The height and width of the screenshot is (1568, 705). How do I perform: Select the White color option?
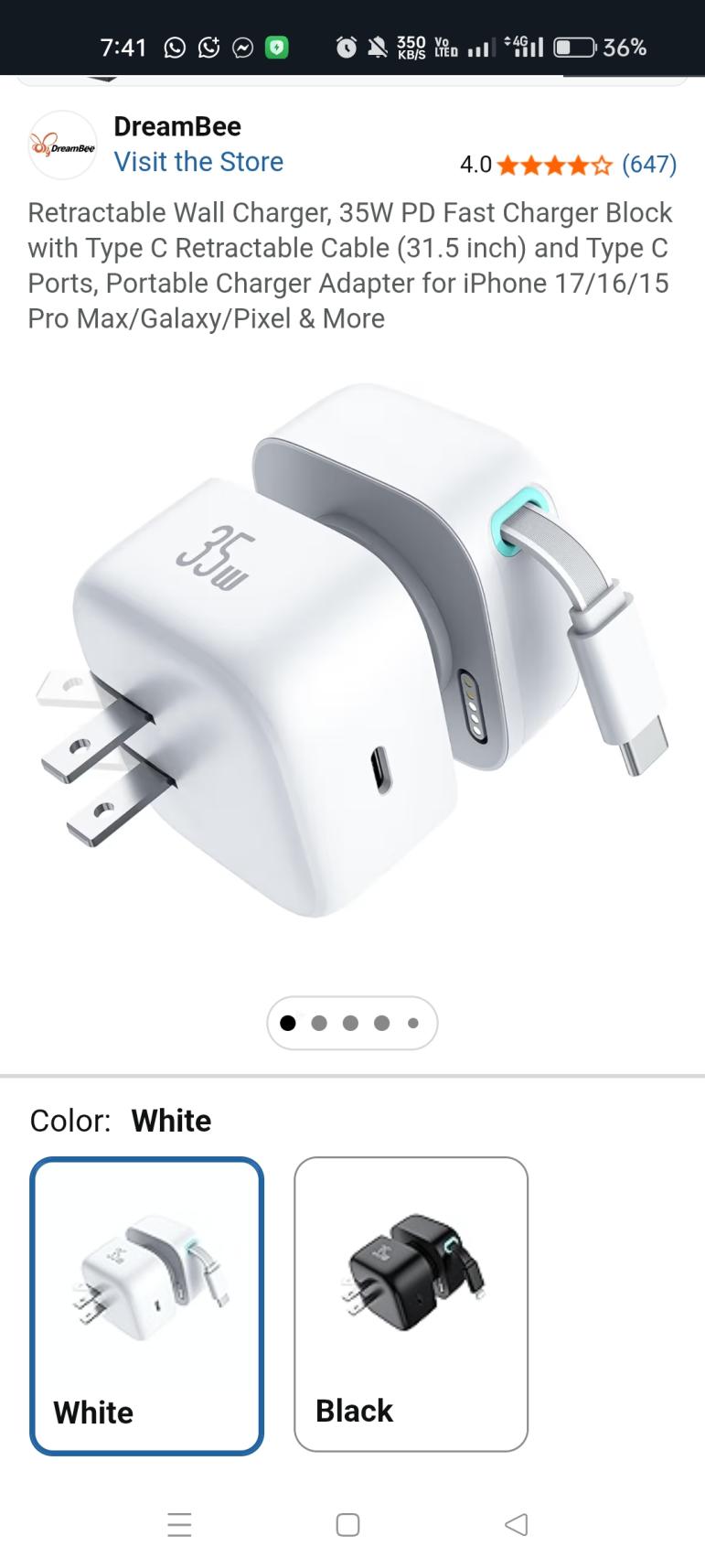click(146, 1305)
